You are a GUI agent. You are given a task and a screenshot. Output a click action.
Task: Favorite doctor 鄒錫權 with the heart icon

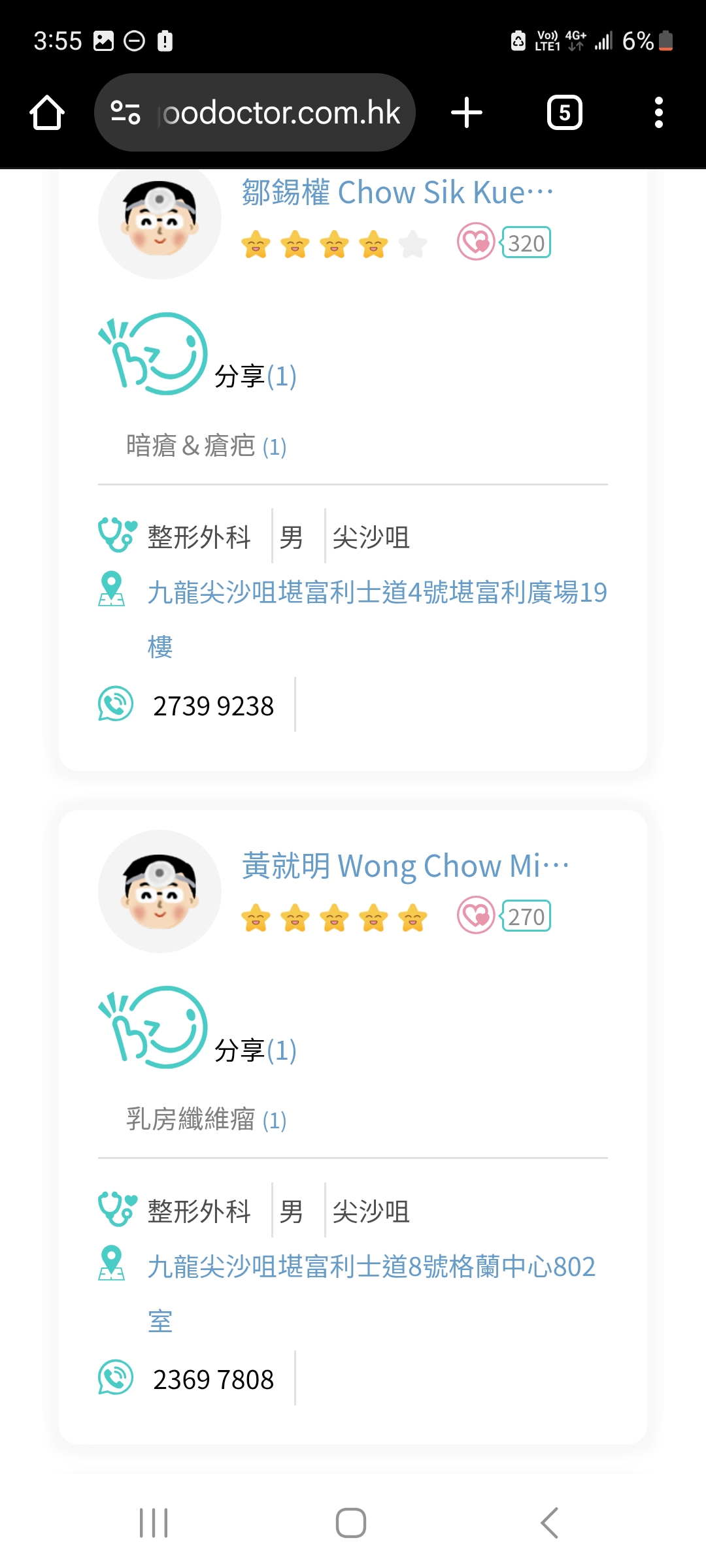tap(475, 242)
